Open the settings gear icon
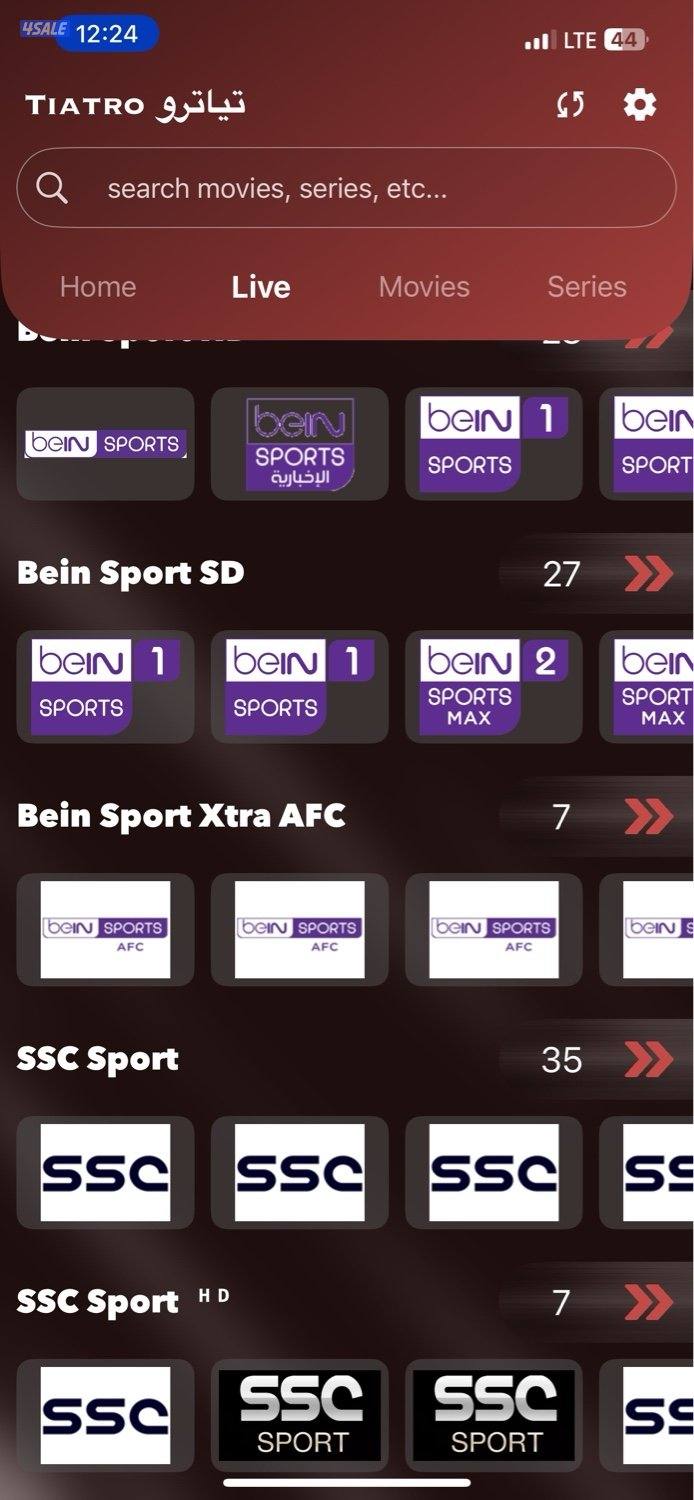The image size is (694, 1500). 639,104
